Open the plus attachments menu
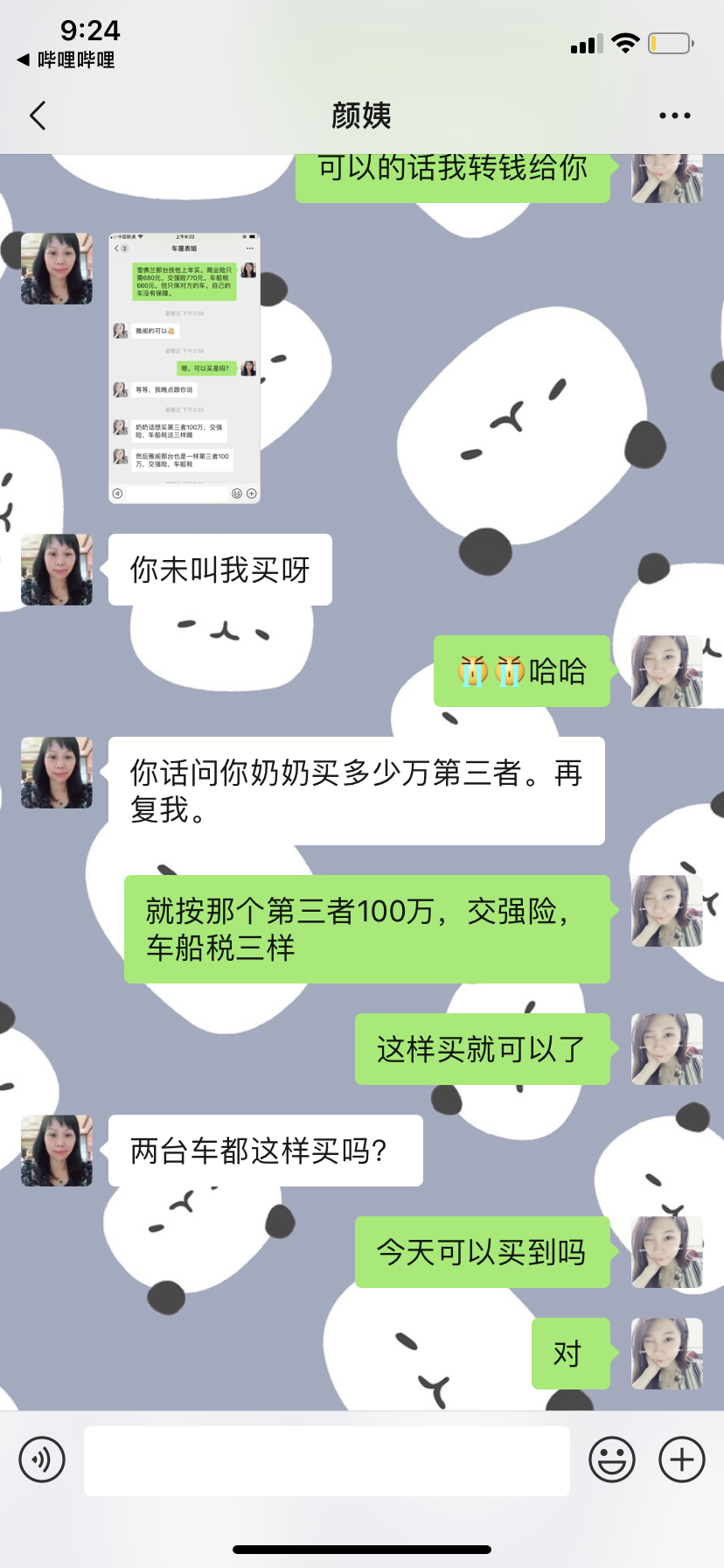The image size is (724, 1568). coord(682,1459)
